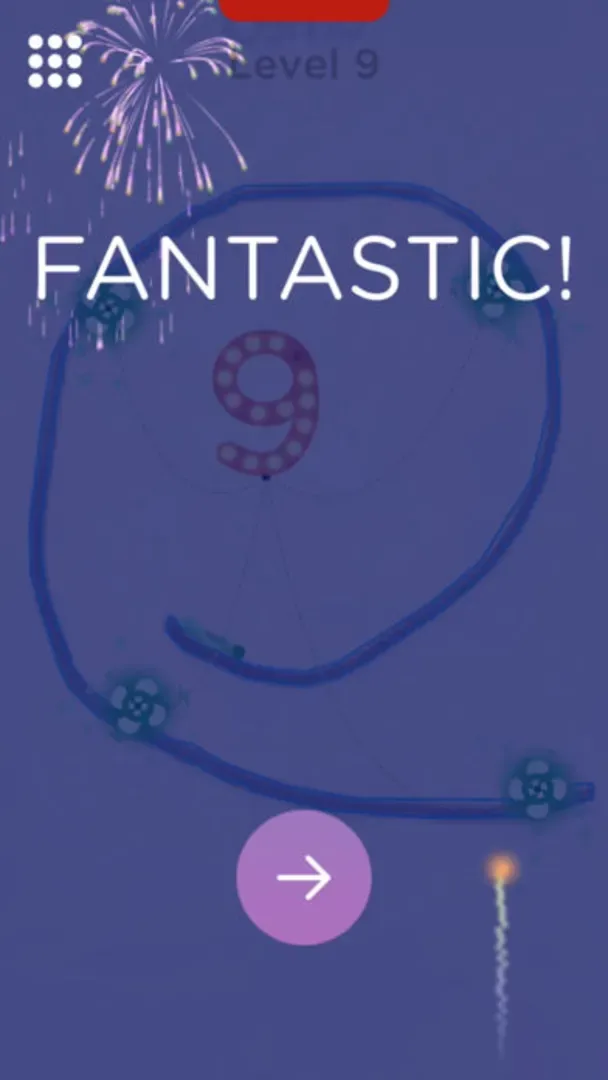Continue to the next level arrow button
This screenshot has height=1080, width=608.
coord(304,877)
